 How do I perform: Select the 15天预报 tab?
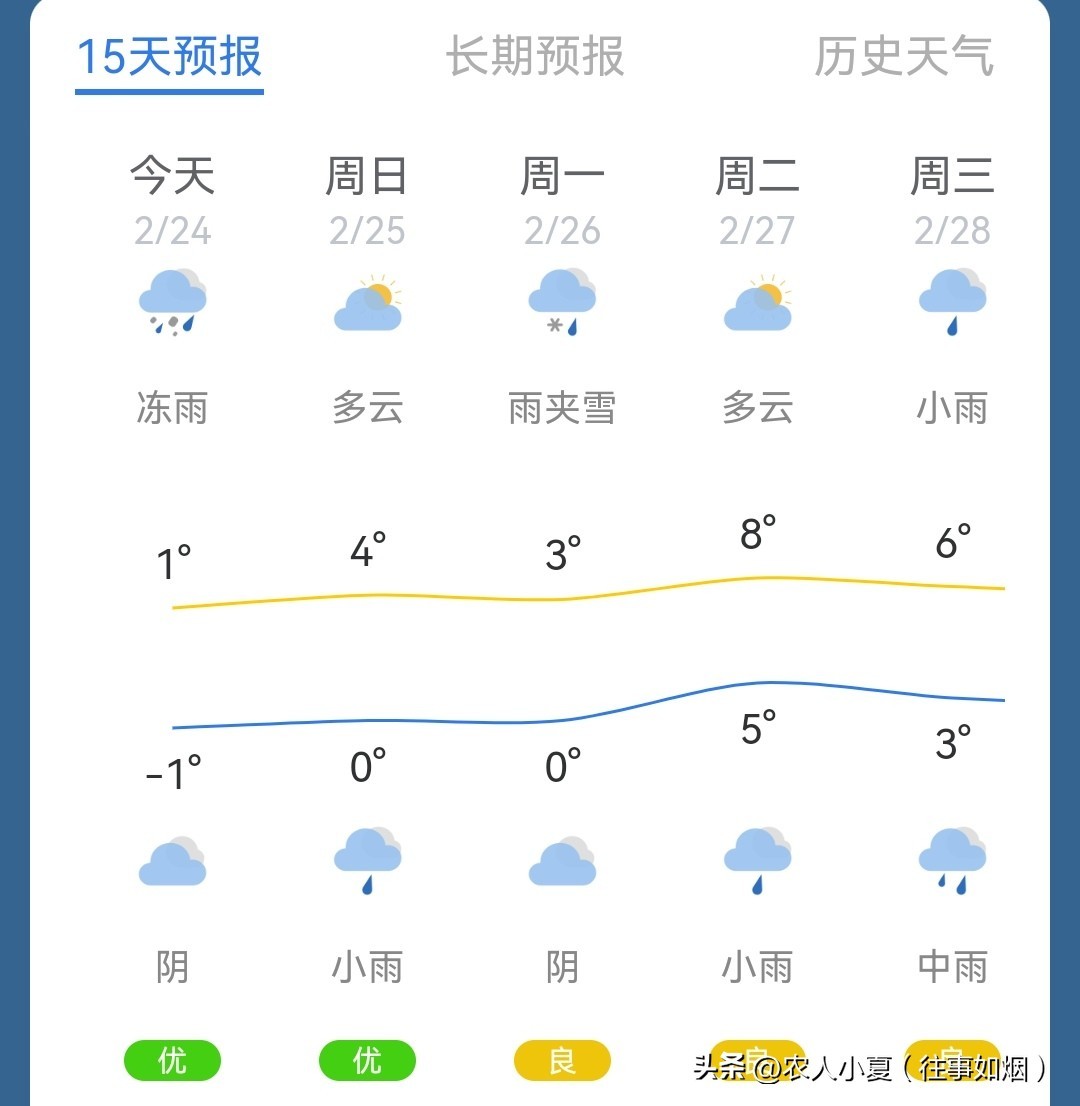(x=169, y=57)
